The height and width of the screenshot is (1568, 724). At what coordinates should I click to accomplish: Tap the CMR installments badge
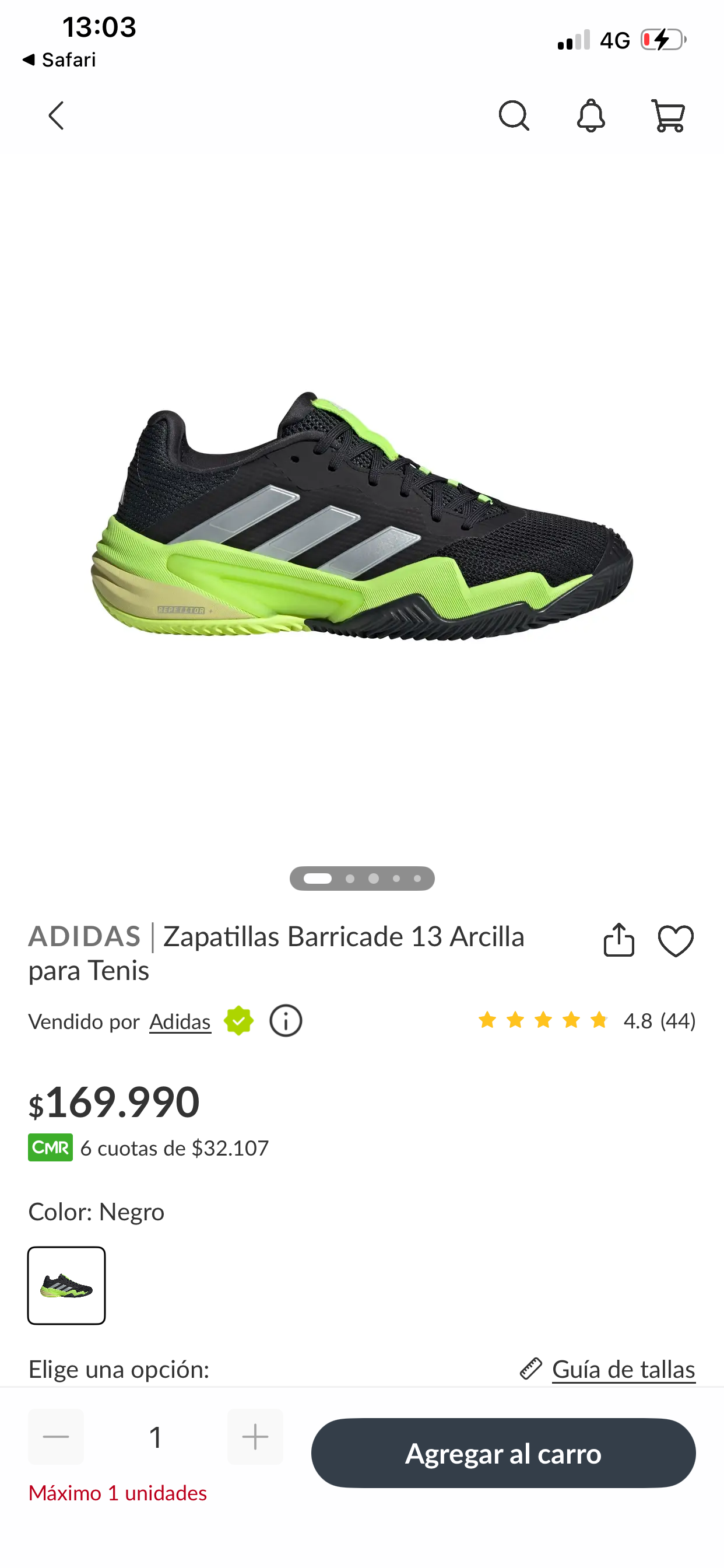pyautogui.click(x=51, y=1148)
